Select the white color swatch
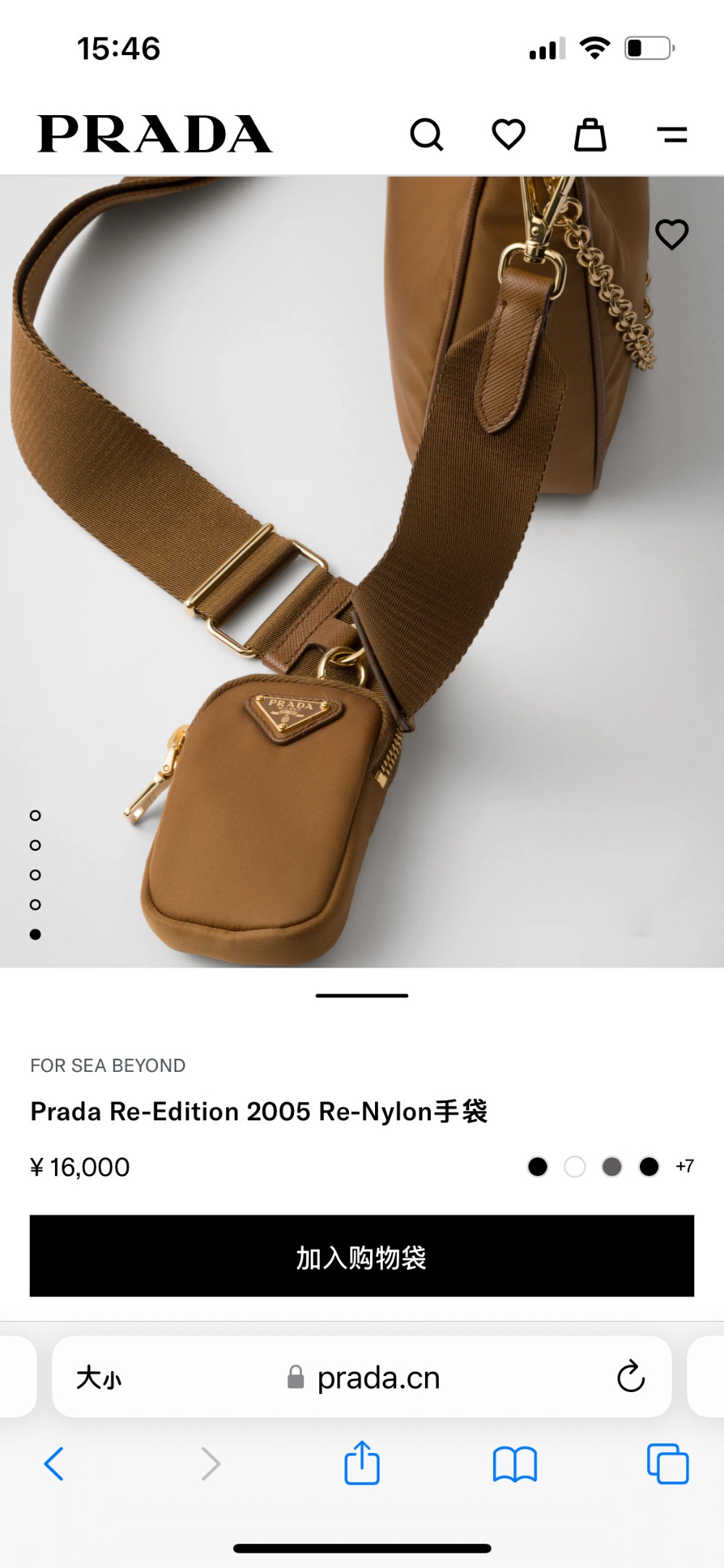 pyautogui.click(x=575, y=1167)
